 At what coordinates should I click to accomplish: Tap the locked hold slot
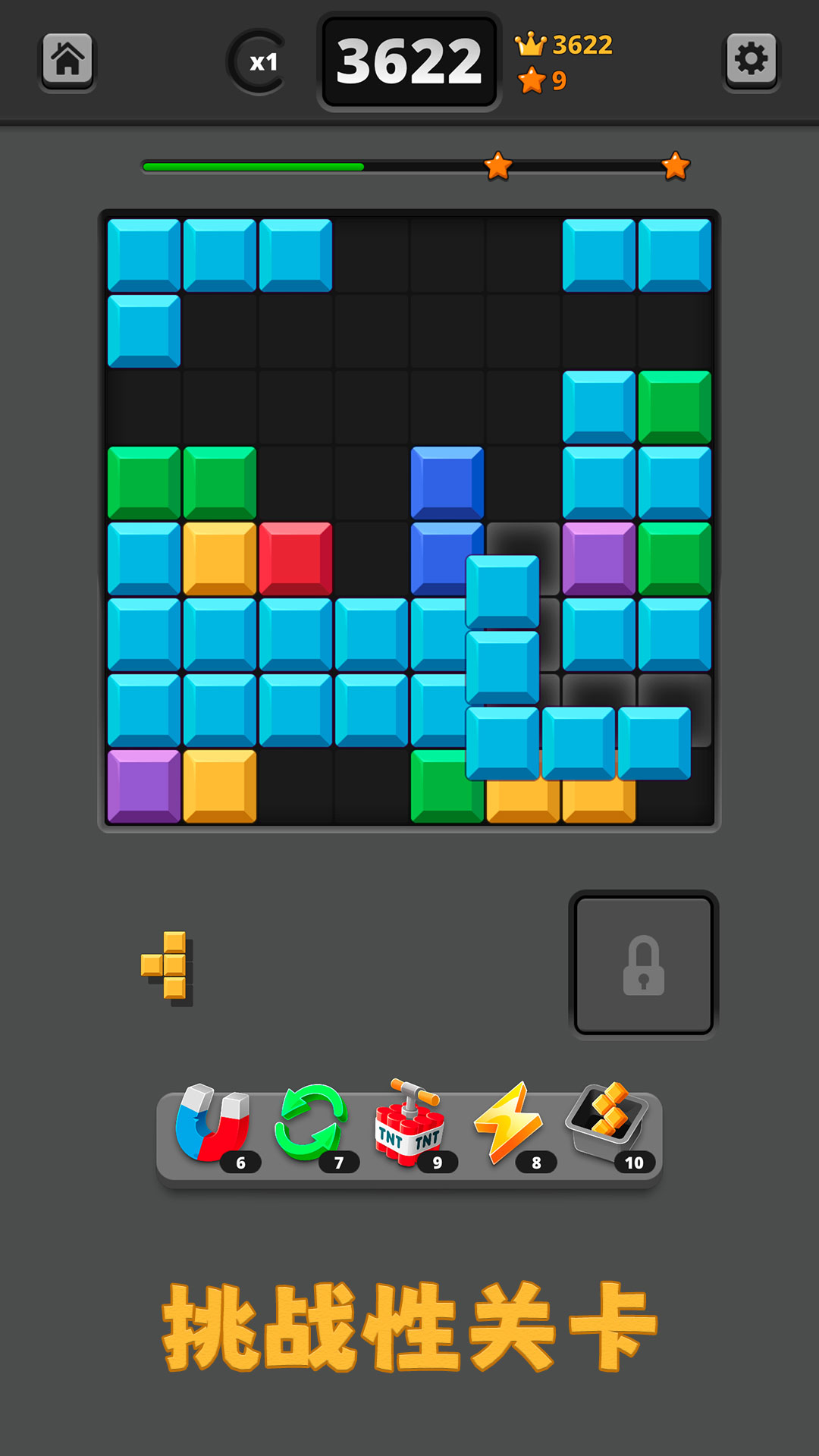(x=644, y=965)
